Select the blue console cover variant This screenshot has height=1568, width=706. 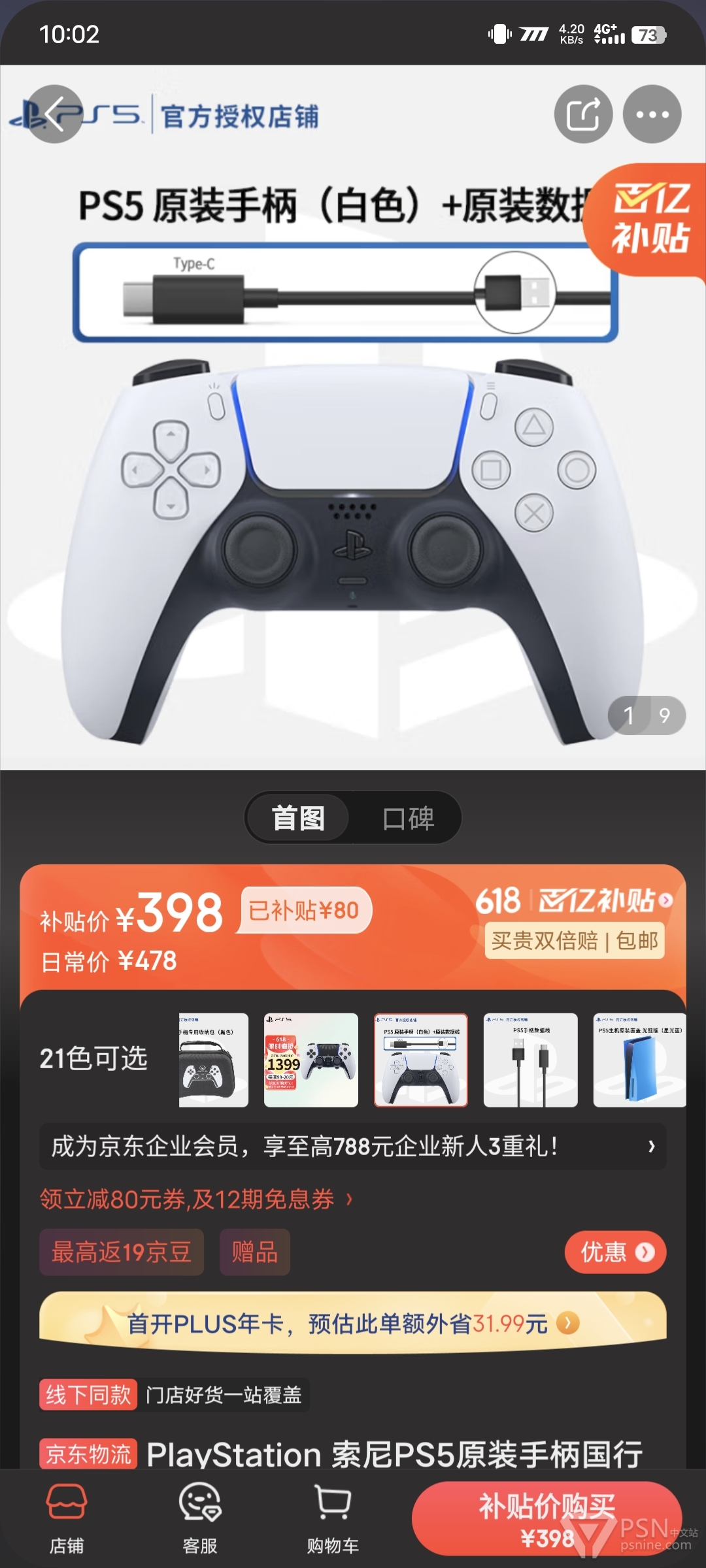639,1060
